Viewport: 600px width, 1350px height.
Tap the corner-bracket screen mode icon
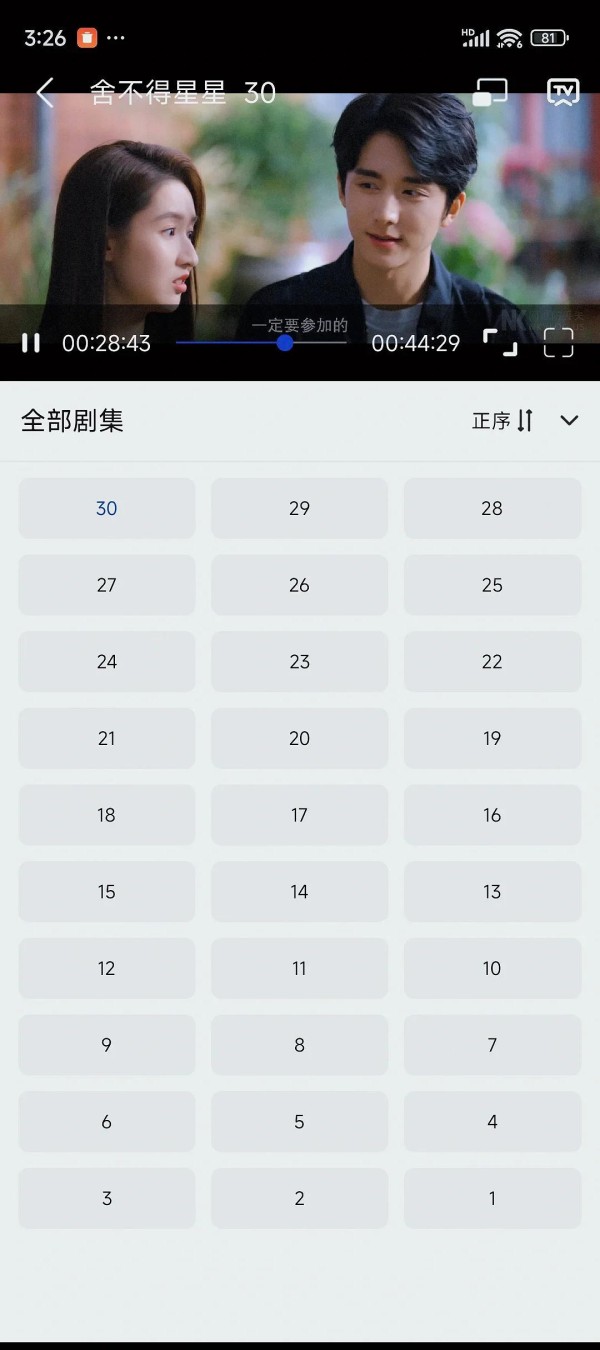coord(500,343)
